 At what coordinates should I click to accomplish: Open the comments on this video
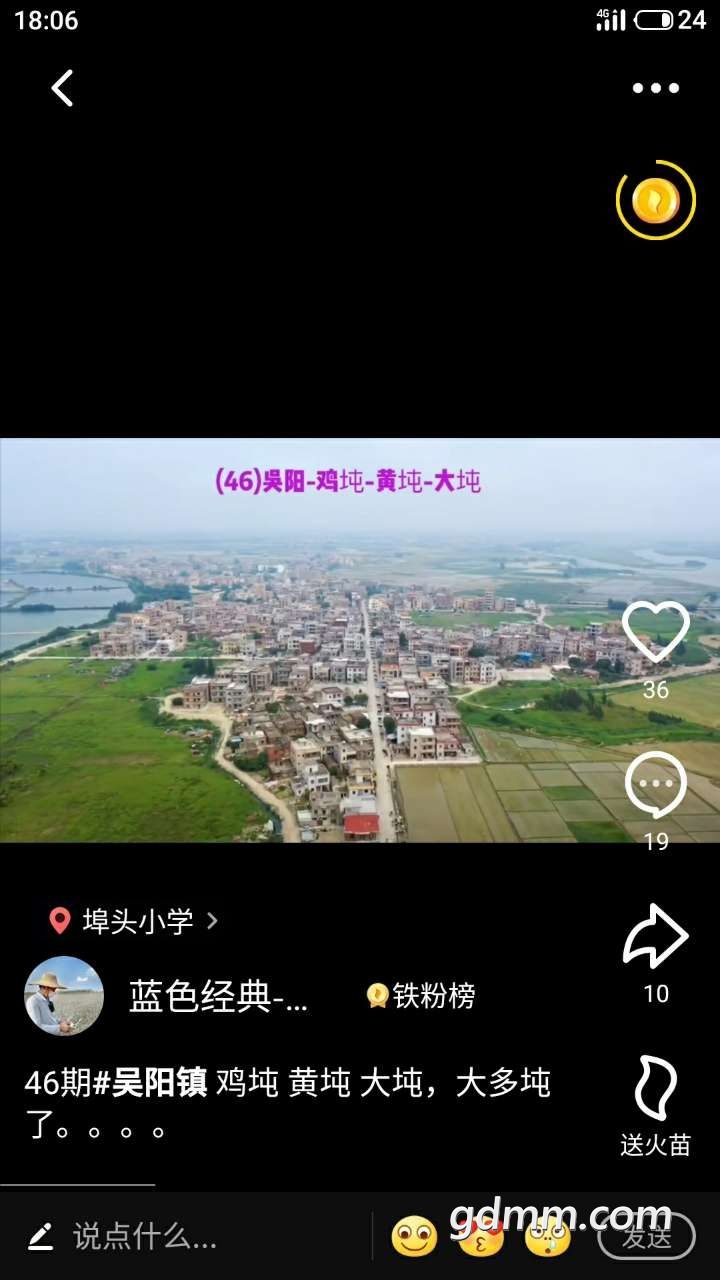point(655,786)
